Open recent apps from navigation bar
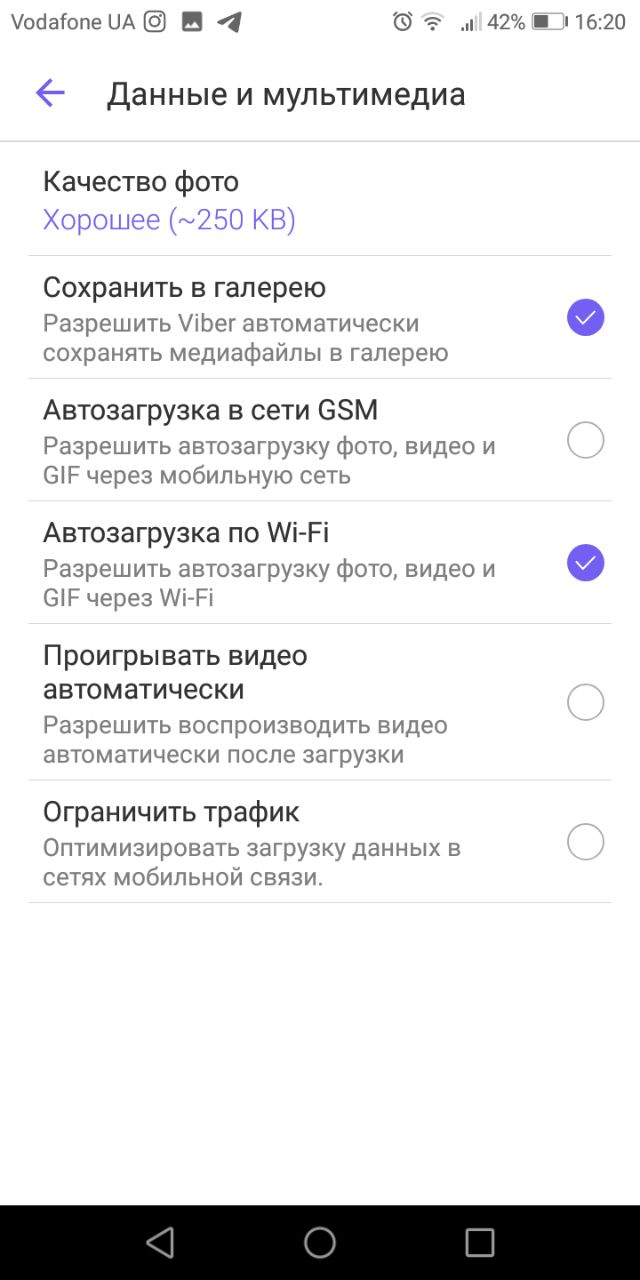640x1280 pixels. [x=480, y=1242]
